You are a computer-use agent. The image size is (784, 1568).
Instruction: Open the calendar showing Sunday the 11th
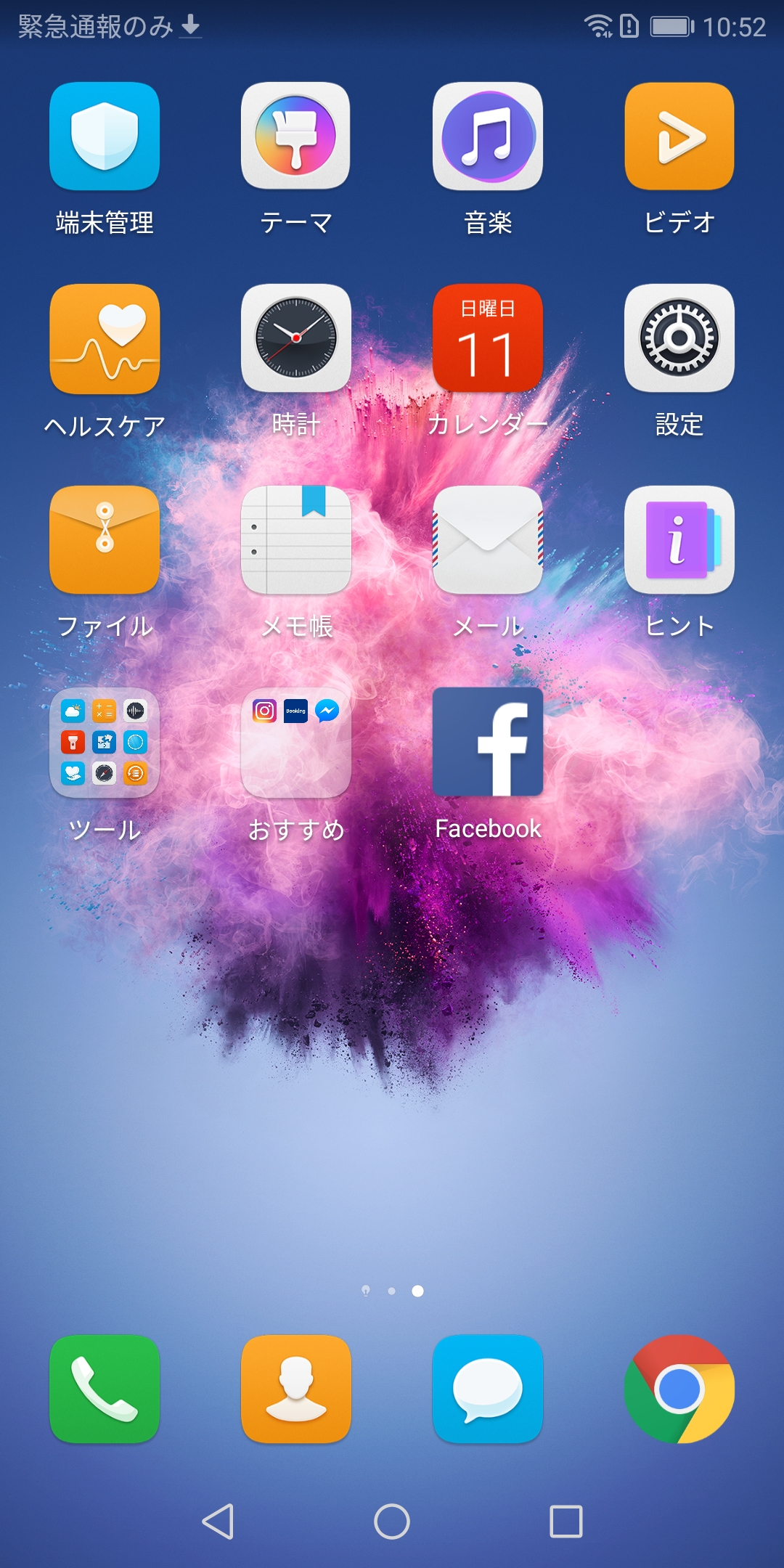[488, 338]
